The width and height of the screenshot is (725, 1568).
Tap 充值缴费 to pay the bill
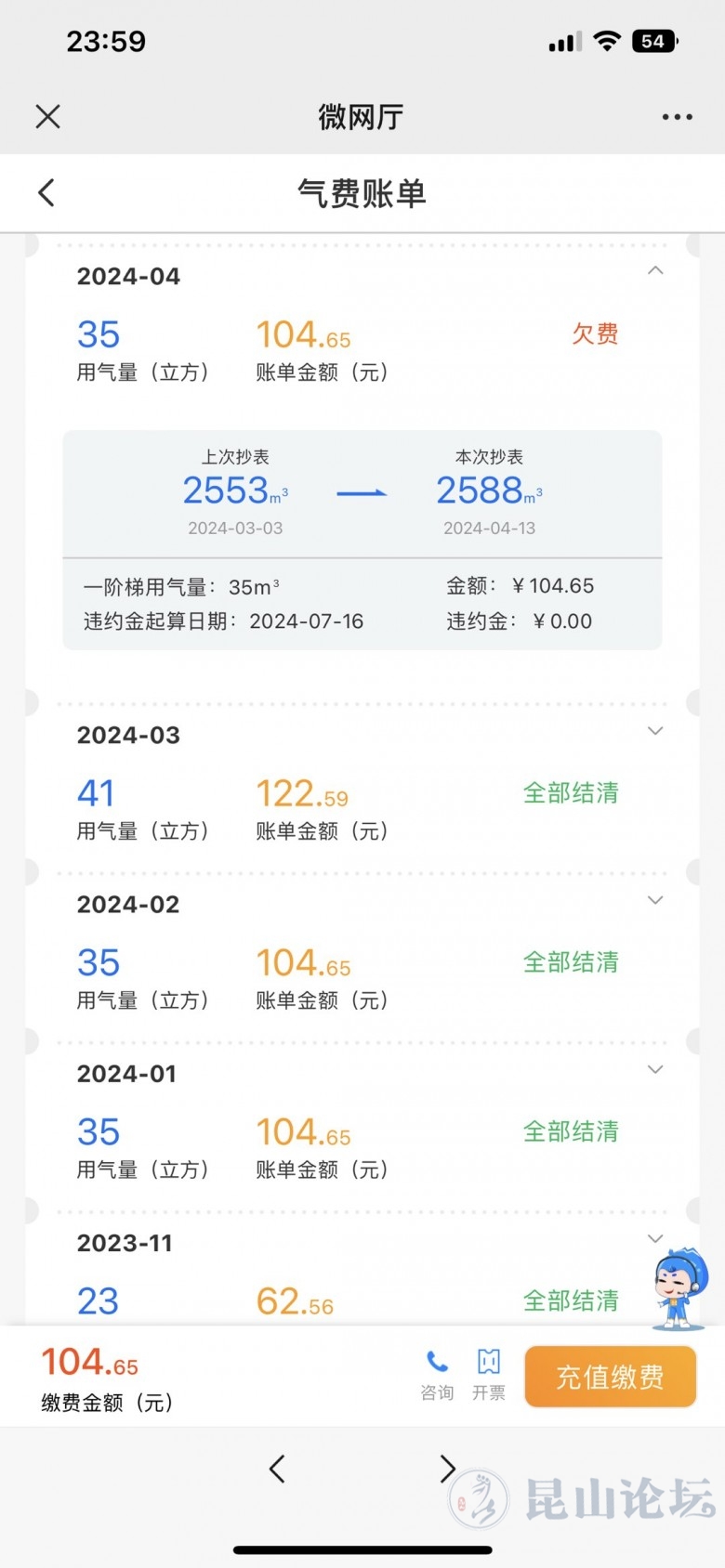pos(610,1377)
